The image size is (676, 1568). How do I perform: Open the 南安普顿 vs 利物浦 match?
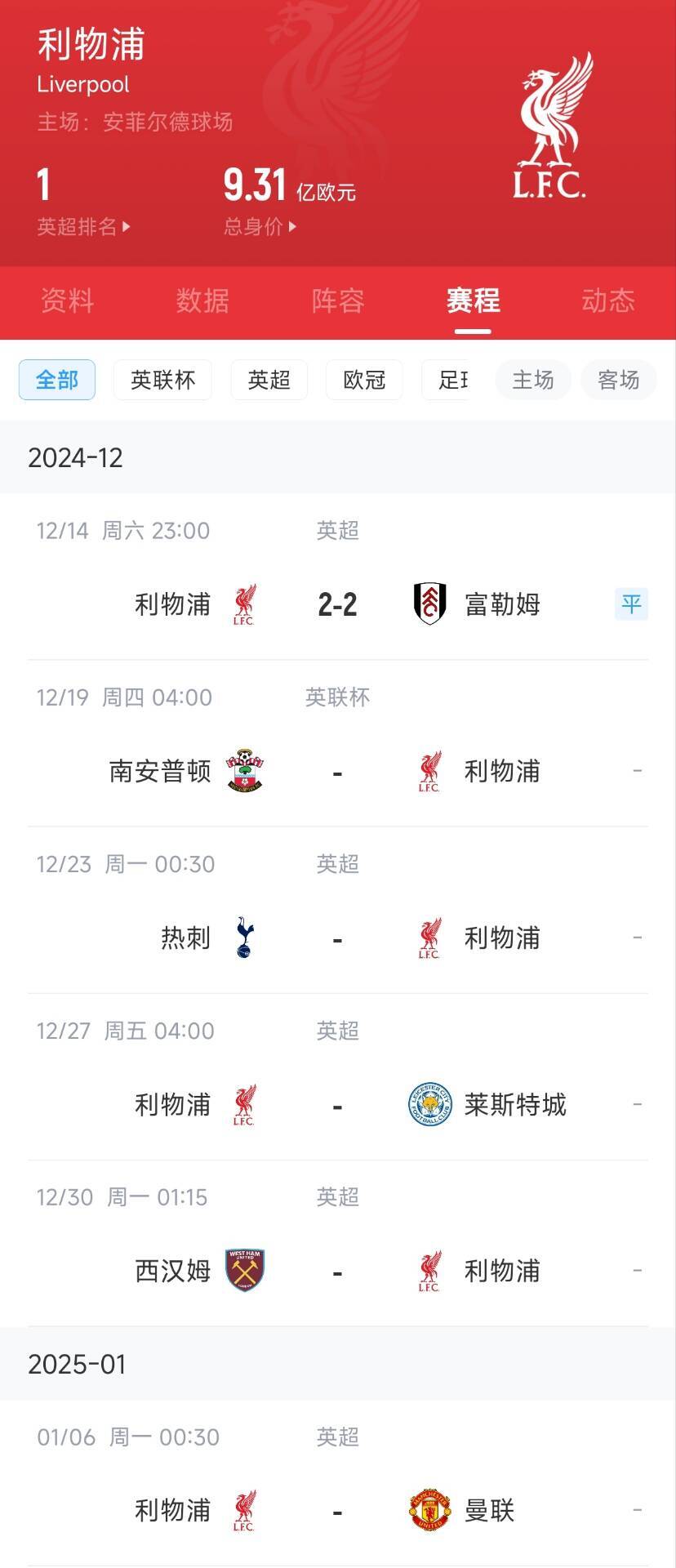point(338,771)
